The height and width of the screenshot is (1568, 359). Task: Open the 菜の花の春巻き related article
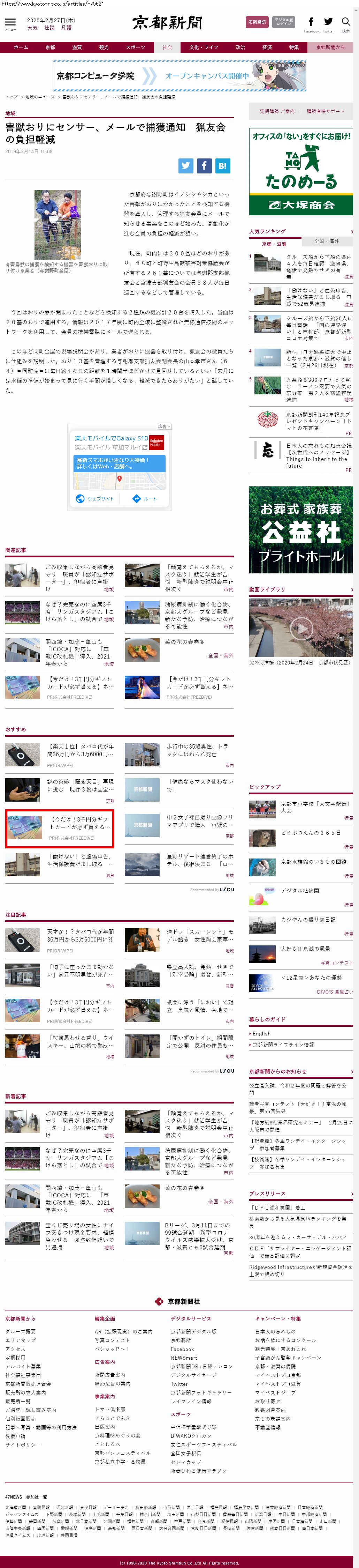[185, 641]
